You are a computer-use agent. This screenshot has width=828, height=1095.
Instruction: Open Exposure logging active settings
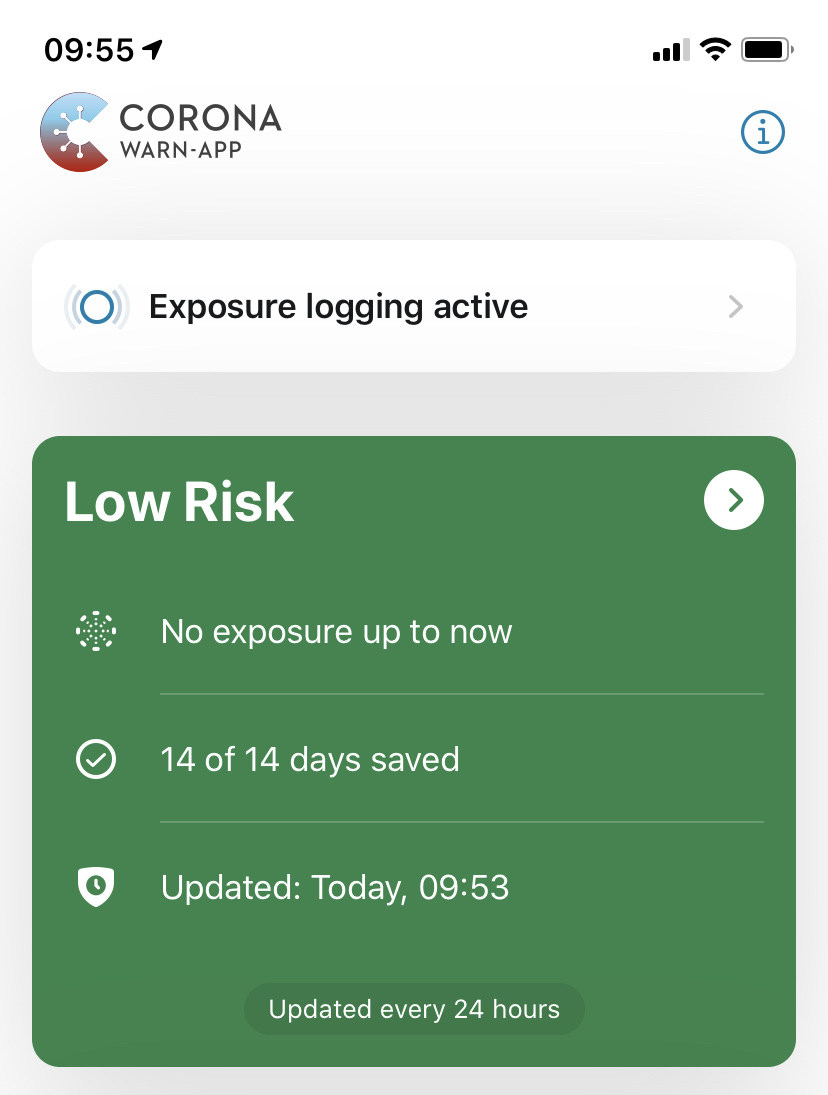(414, 306)
